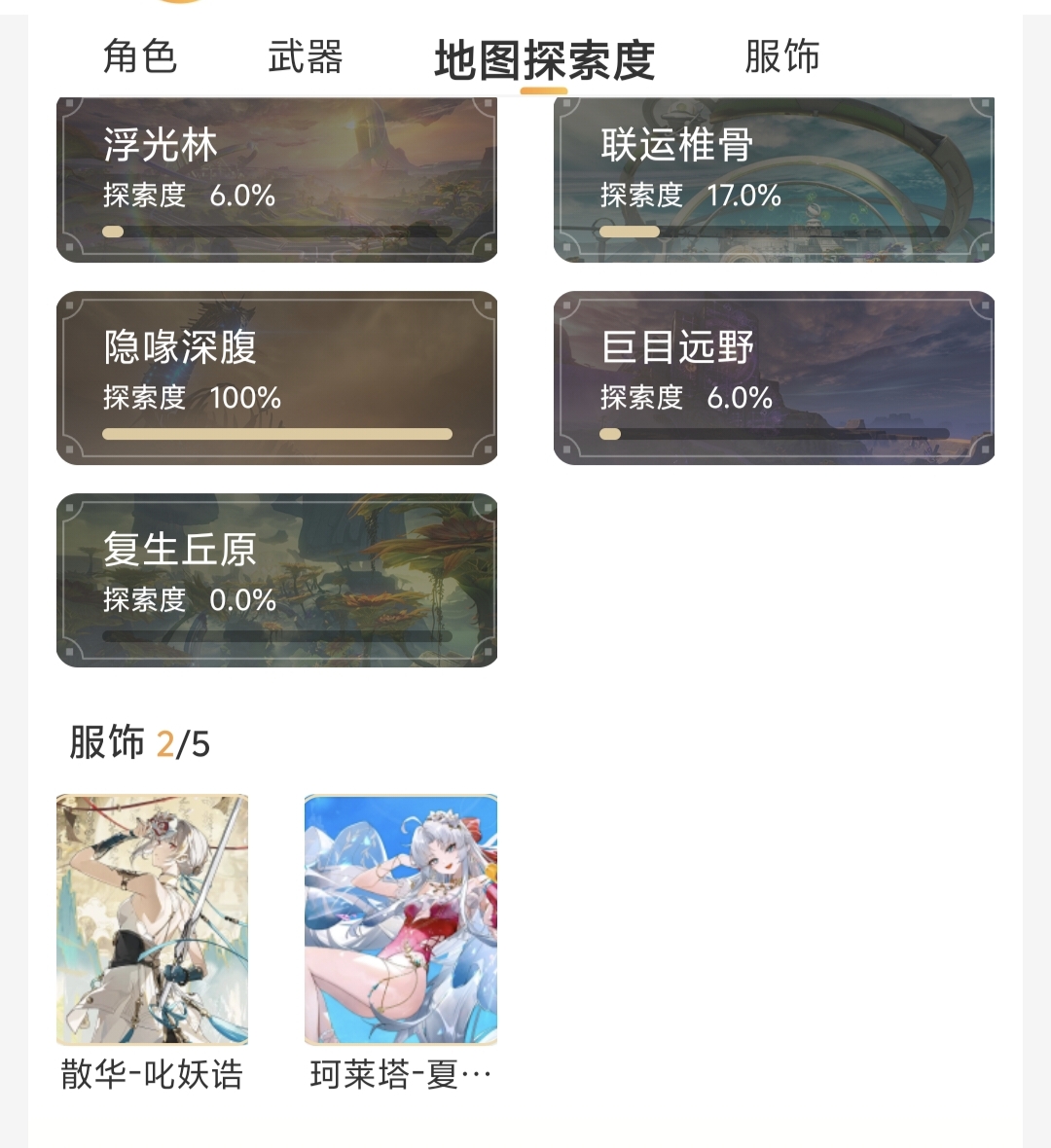The image size is (1051, 1148).
Task: Switch to the 武器 tab
Action: click(305, 56)
